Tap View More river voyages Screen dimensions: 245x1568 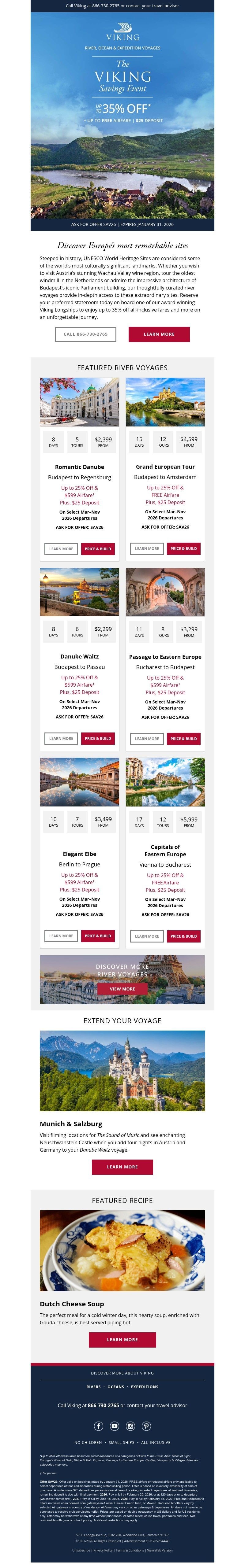(122, 989)
